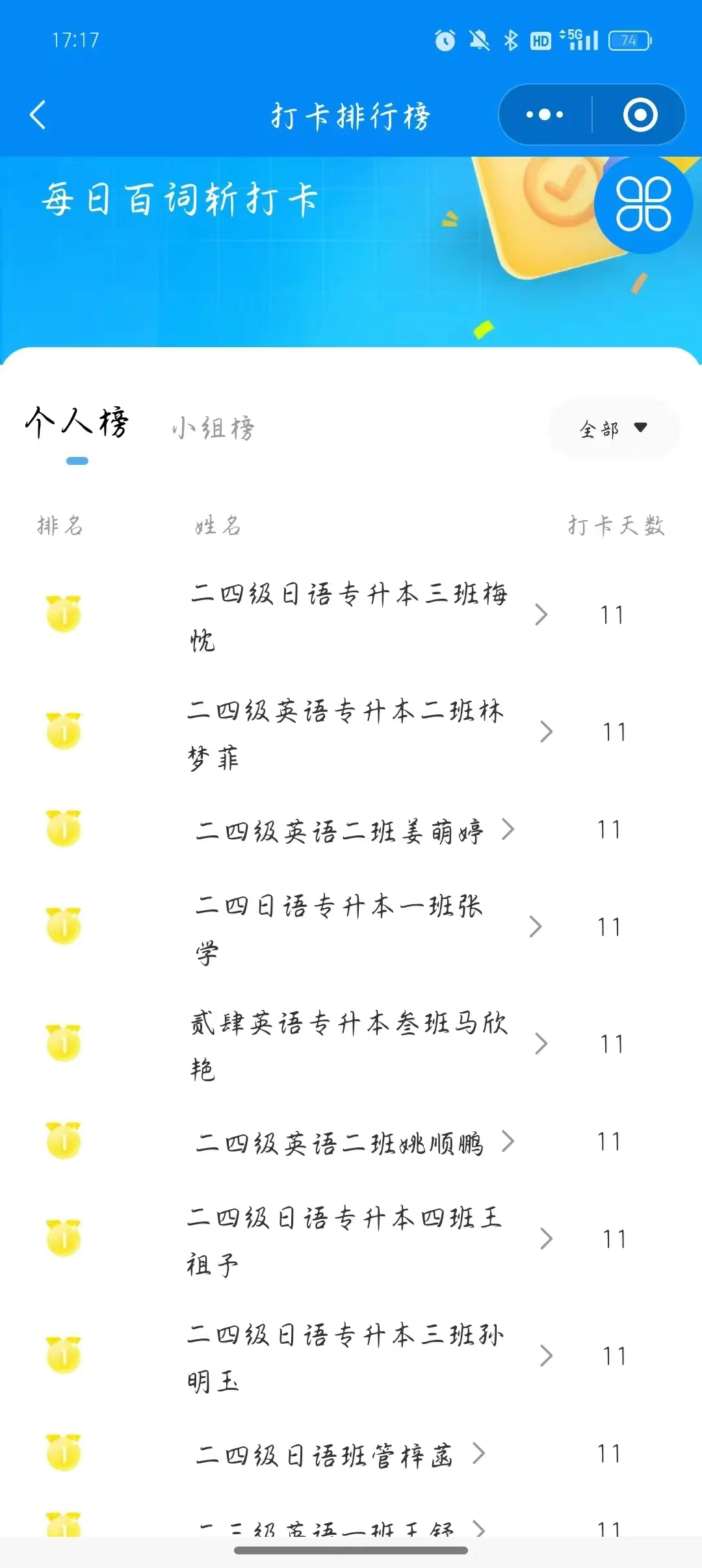Switch to the 小组榜 tab

tap(213, 428)
